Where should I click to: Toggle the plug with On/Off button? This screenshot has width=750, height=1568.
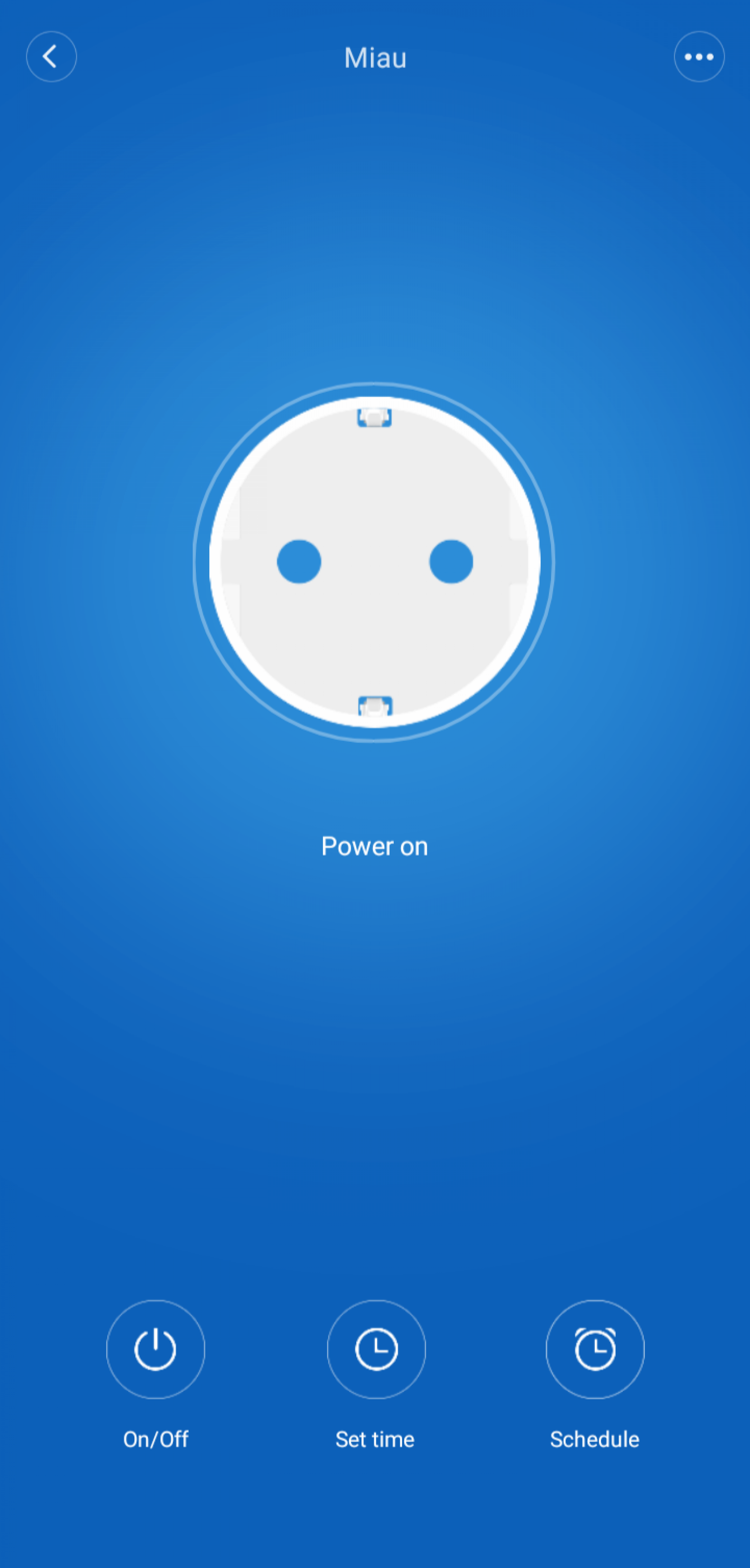(x=156, y=1349)
